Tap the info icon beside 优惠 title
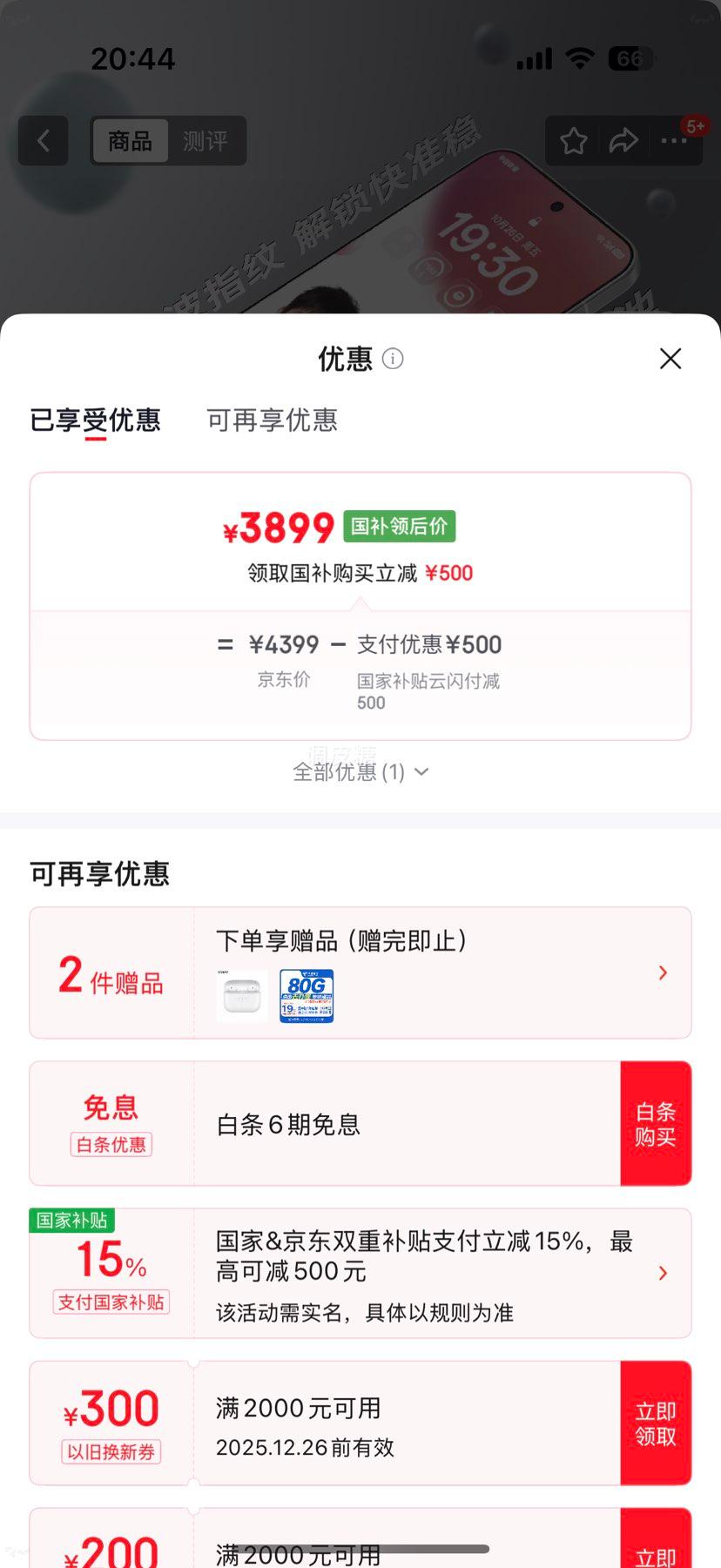Viewport: 721px width, 1568px height. [x=392, y=359]
